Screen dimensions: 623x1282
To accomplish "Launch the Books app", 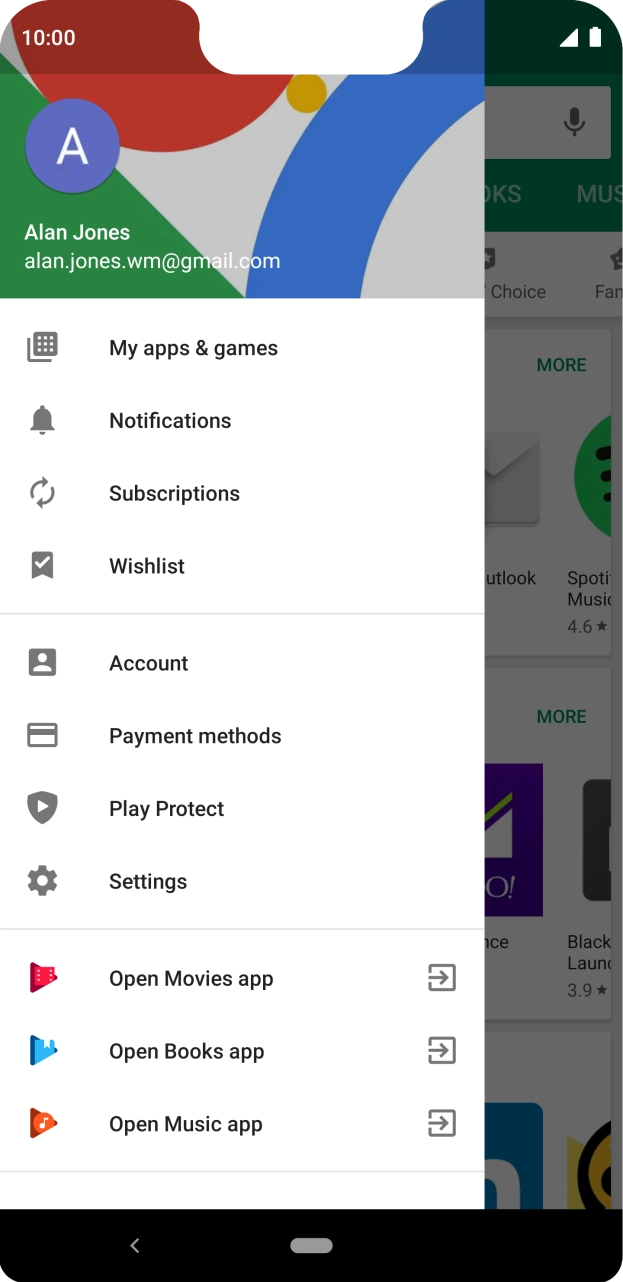I will click(x=187, y=1051).
